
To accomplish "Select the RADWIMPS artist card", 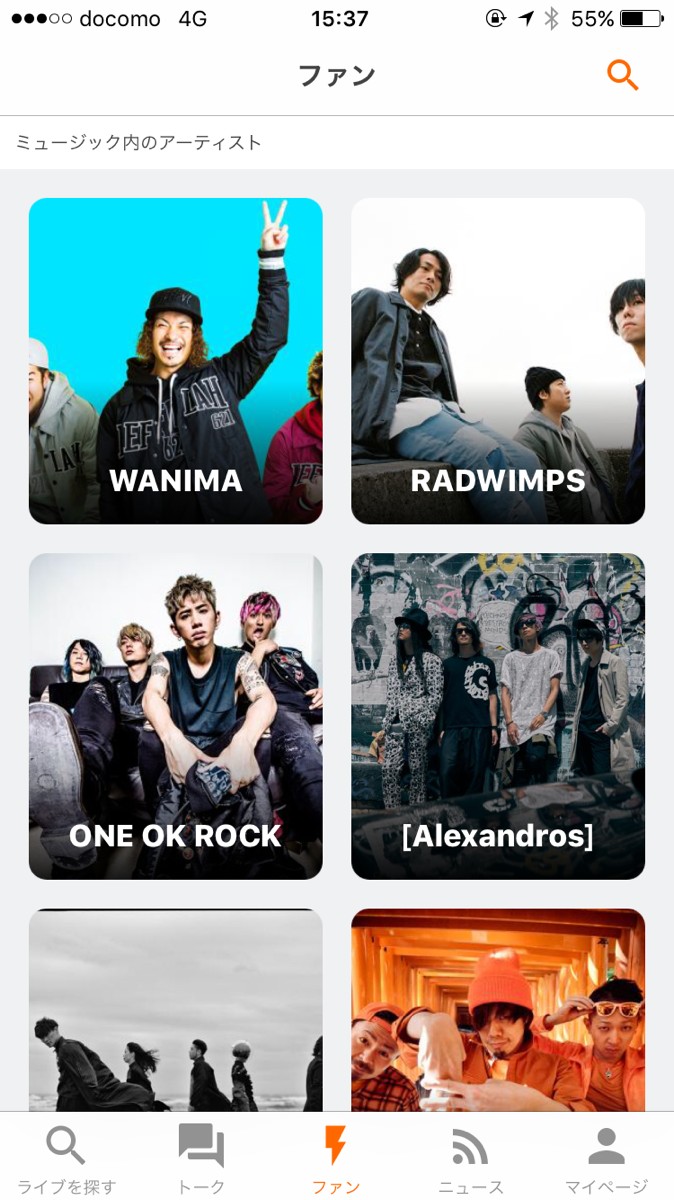I will [x=498, y=361].
